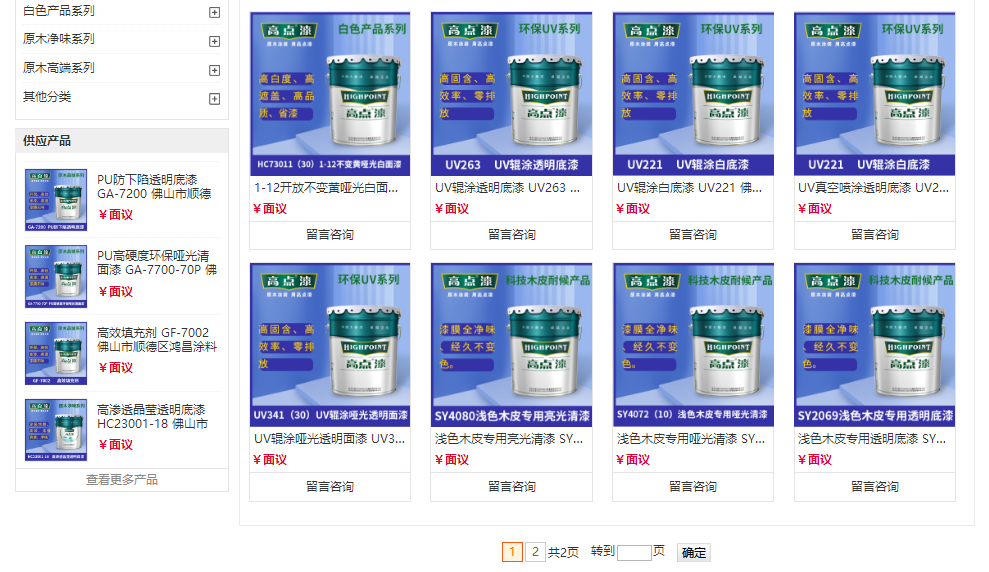Viewport: 989px width, 572px height.
Task: Open the 浅色木皮专用哑光清漆 SY4072 card
Action: coord(692,438)
